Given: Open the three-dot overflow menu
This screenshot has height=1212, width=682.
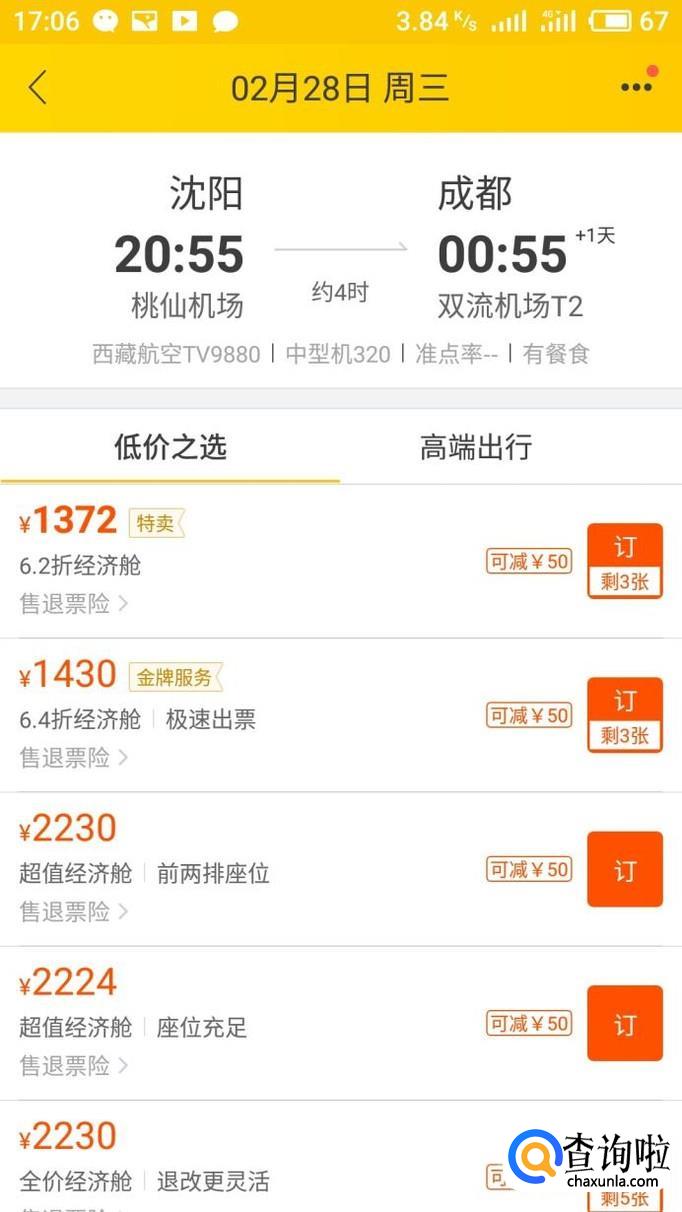Looking at the screenshot, I should (x=637, y=87).
